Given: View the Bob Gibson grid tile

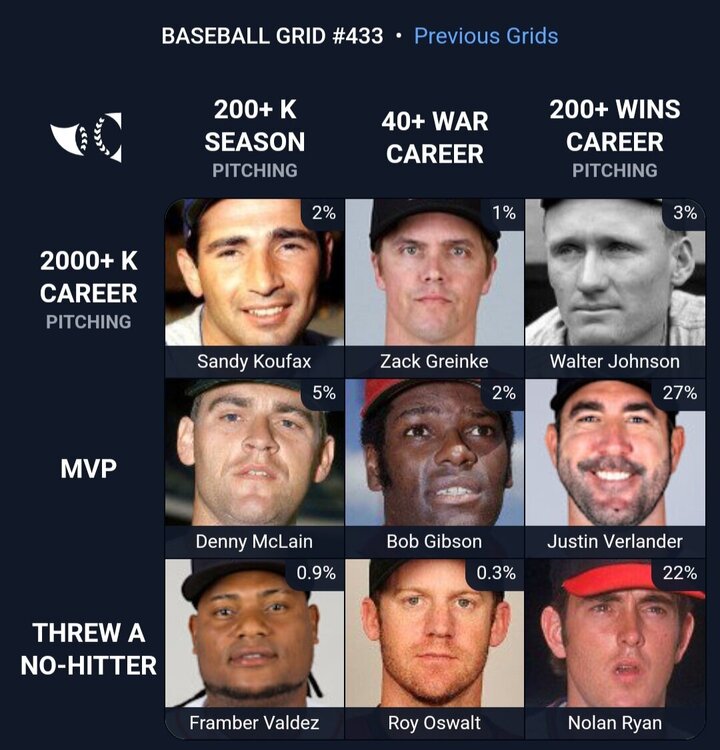Looking at the screenshot, I should click(x=434, y=465).
